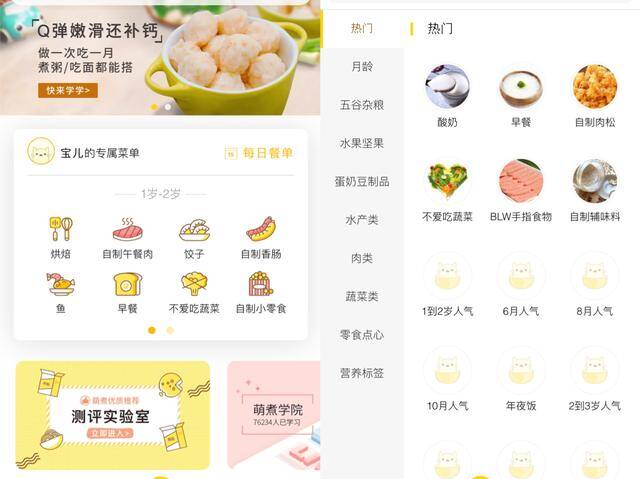The width and height of the screenshot is (640, 479).
Task: Open the 自制肉松 tile
Action: click(x=594, y=95)
